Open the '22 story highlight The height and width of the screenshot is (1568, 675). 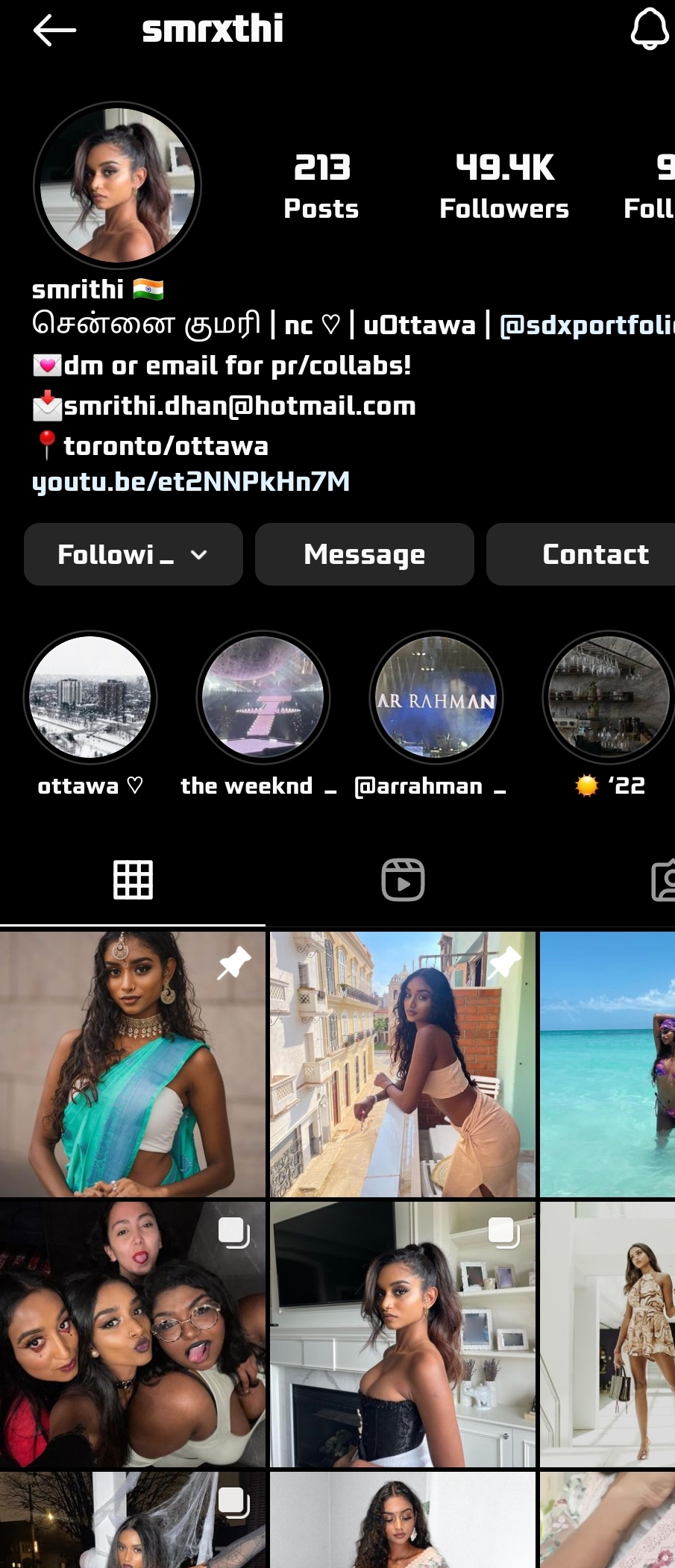[x=609, y=697]
